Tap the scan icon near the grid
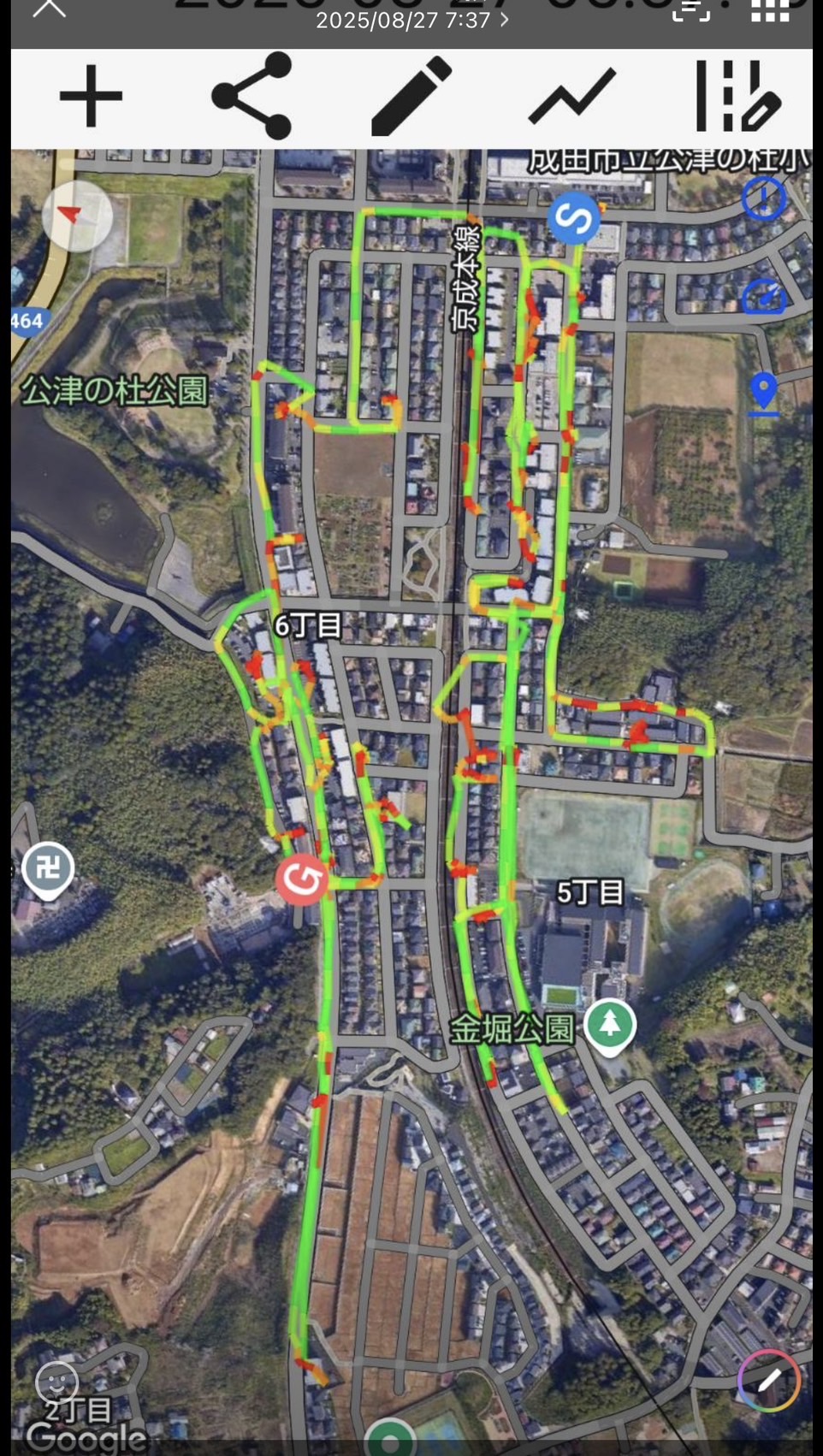Viewport: 823px width, 1456px height. click(x=690, y=11)
